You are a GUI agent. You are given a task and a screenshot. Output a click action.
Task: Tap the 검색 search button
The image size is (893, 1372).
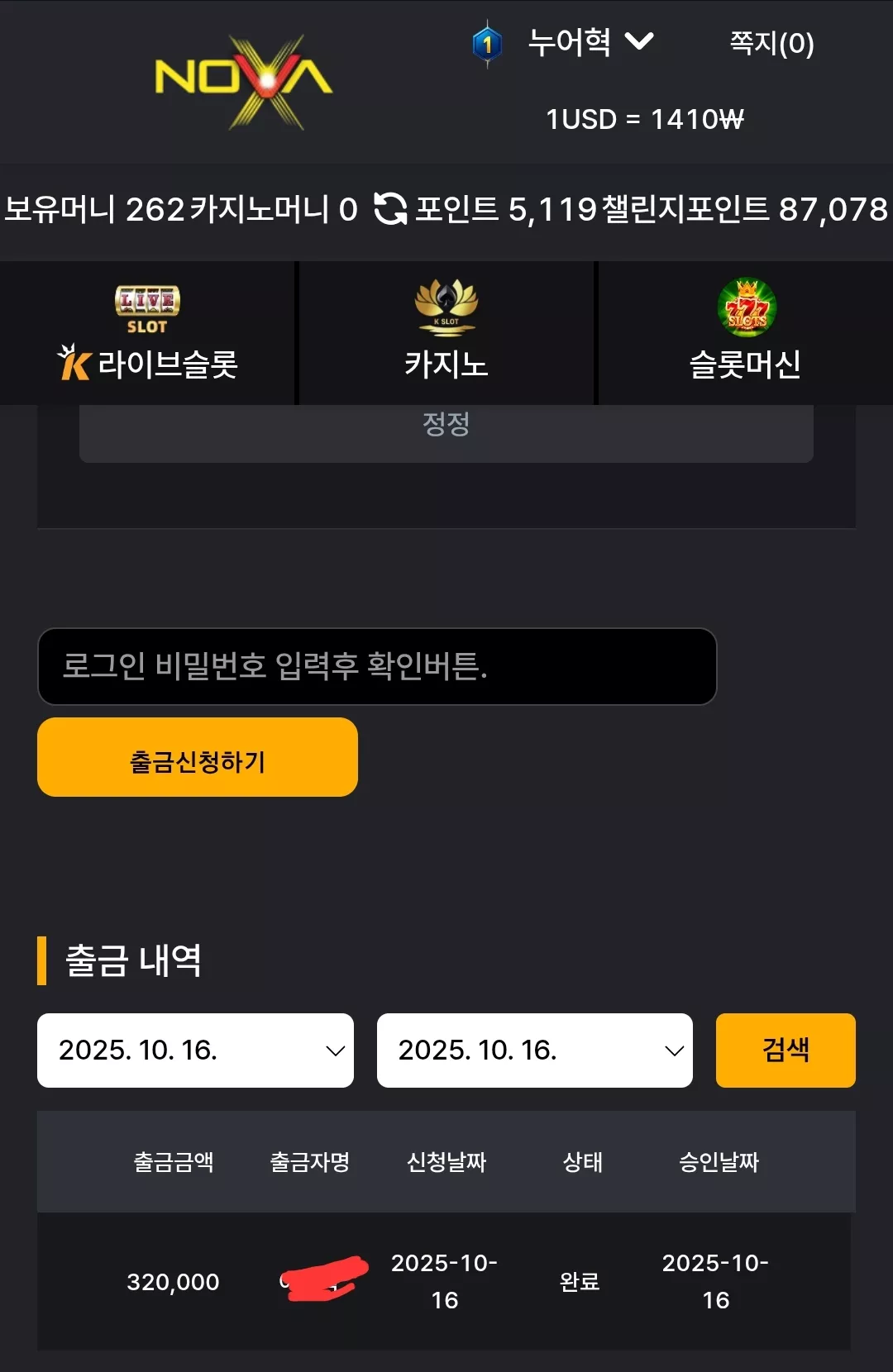[786, 1050]
